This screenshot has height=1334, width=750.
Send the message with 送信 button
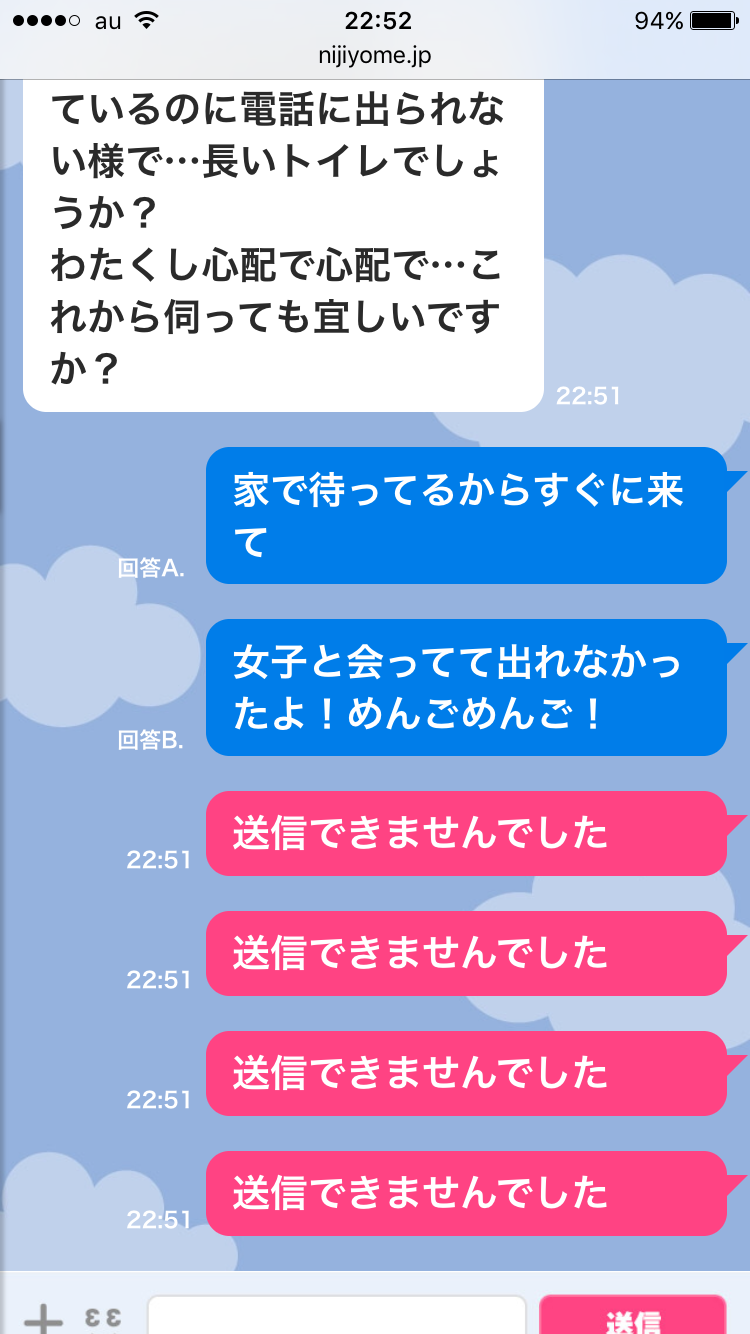click(633, 1316)
